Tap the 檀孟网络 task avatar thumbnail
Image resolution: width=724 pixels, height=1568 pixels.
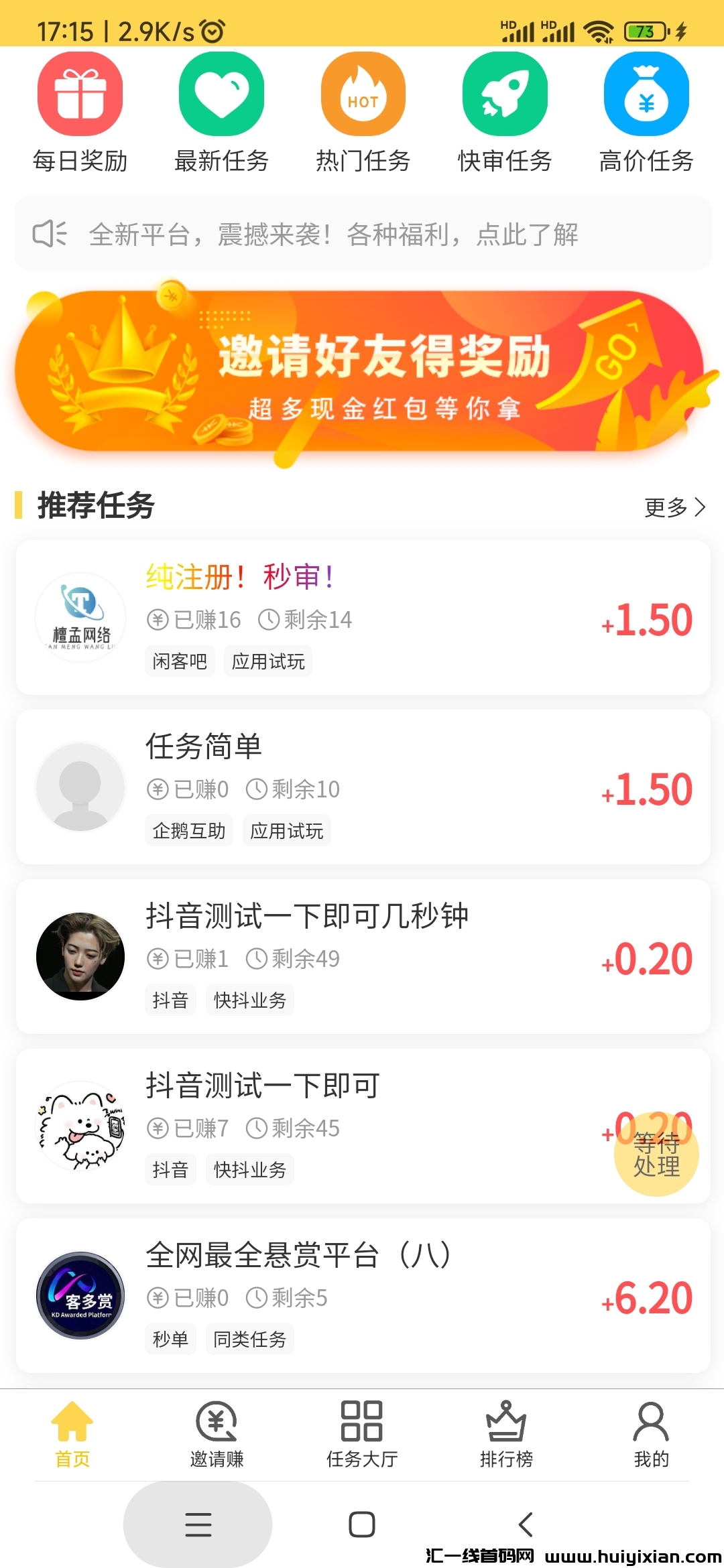pyautogui.click(x=80, y=618)
